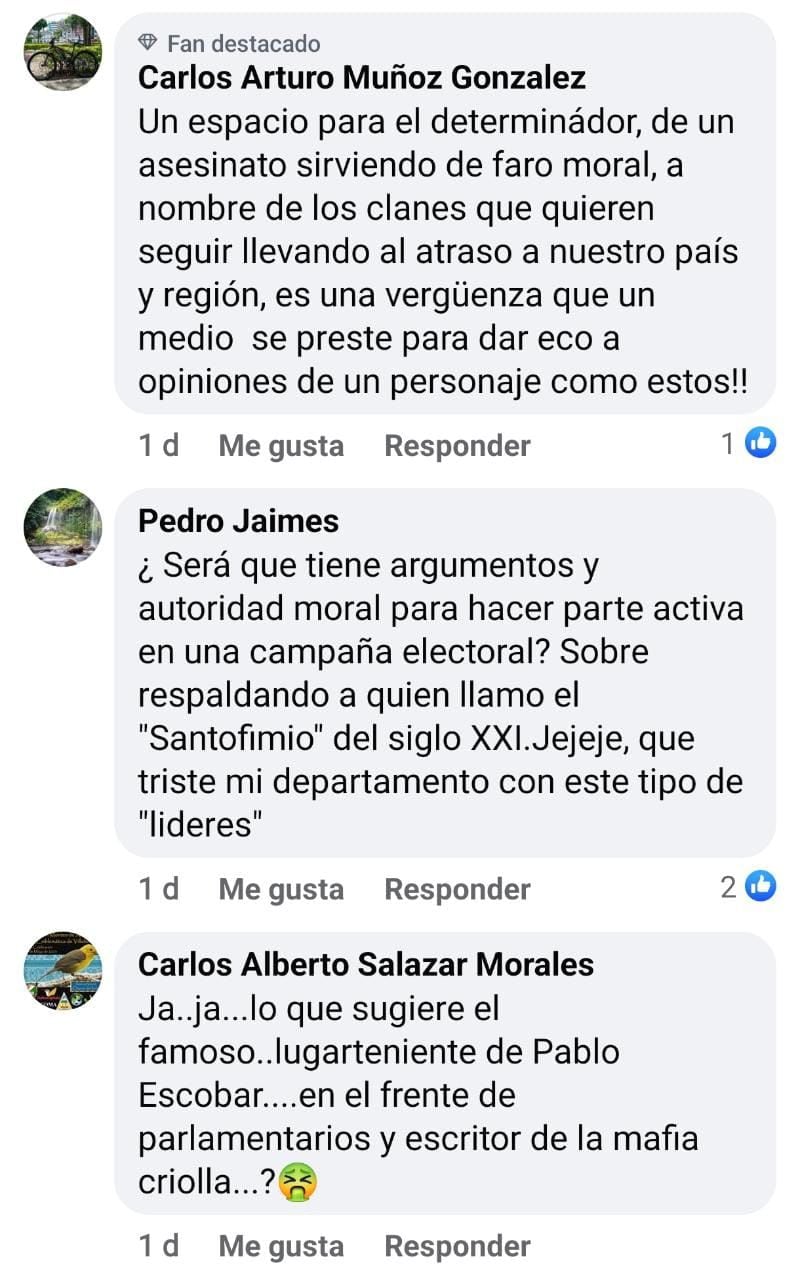Open Pedro Jaimes's waterfall avatar
Image resolution: width=800 pixels, height=1280 pixels.
(63, 527)
